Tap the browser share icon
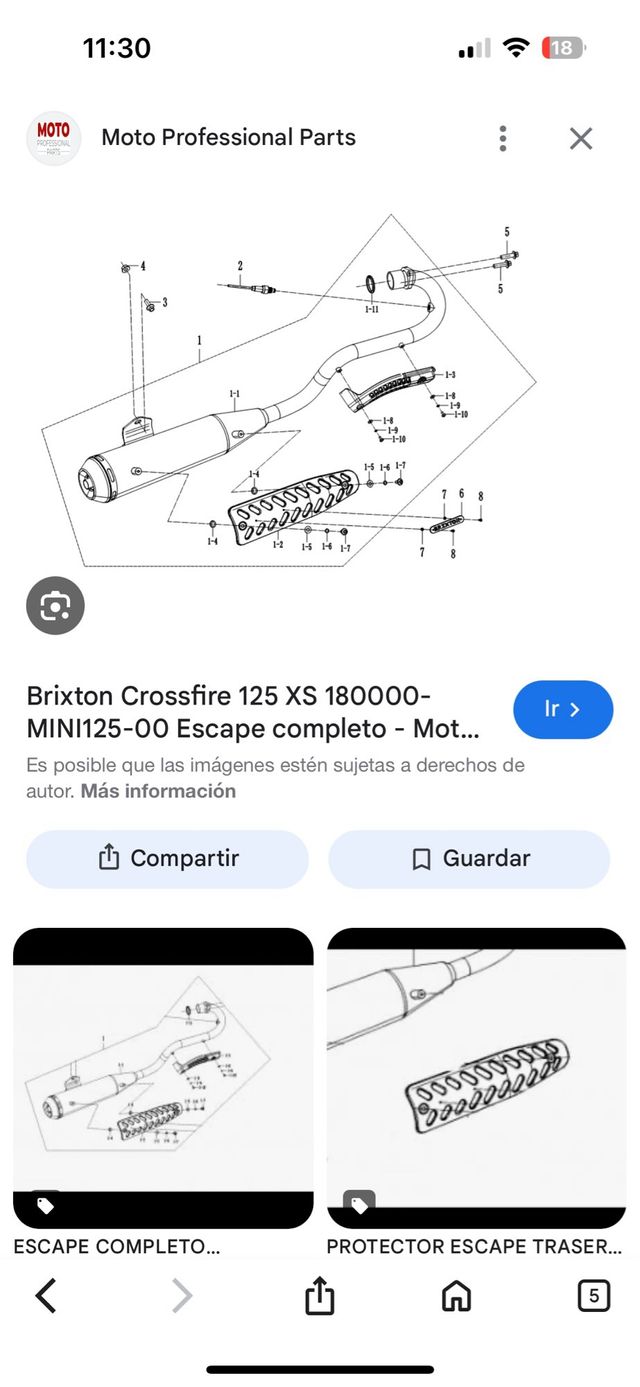This screenshot has width=640, height=1387. point(319,1296)
